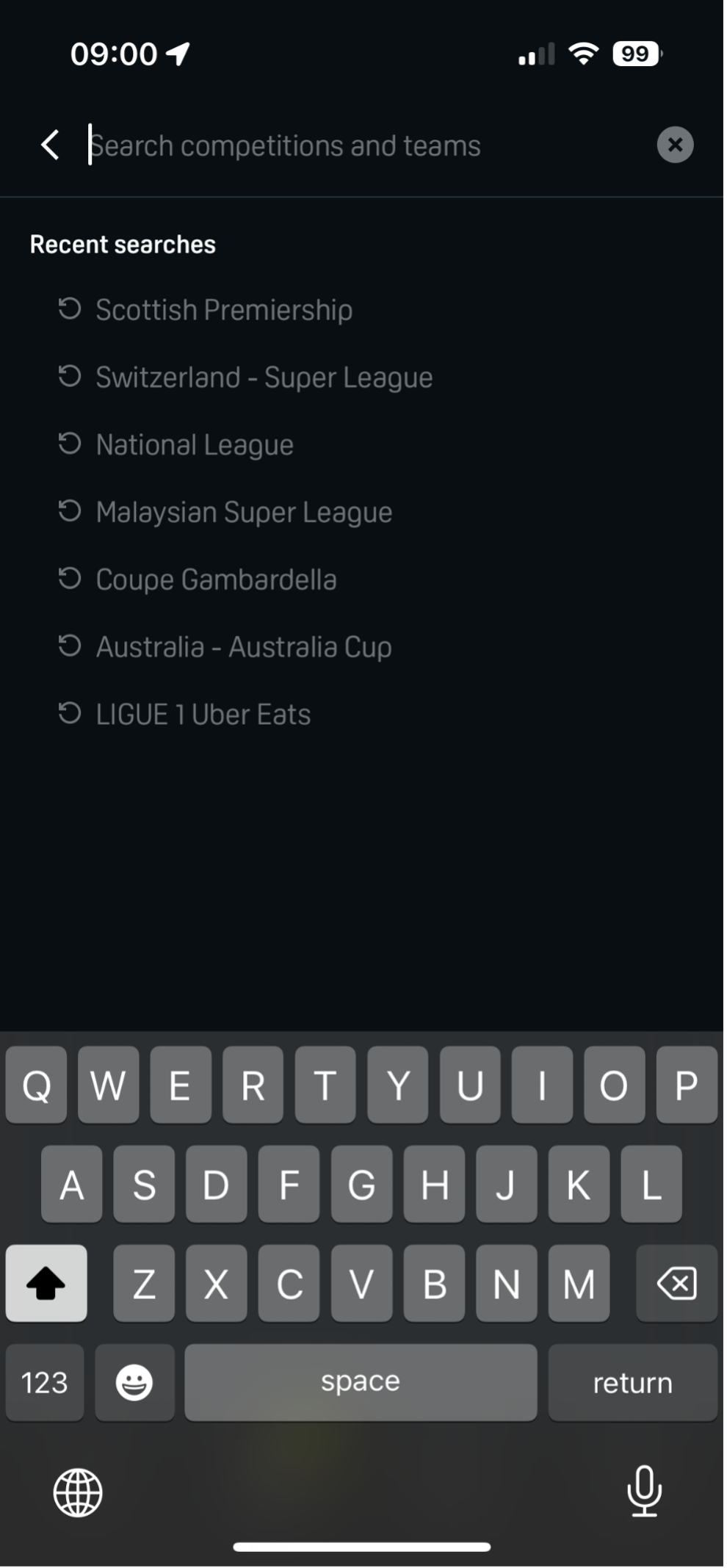Open Coupe Gambardella recent search
The height and width of the screenshot is (1568, 727).
tap(216, 580)
